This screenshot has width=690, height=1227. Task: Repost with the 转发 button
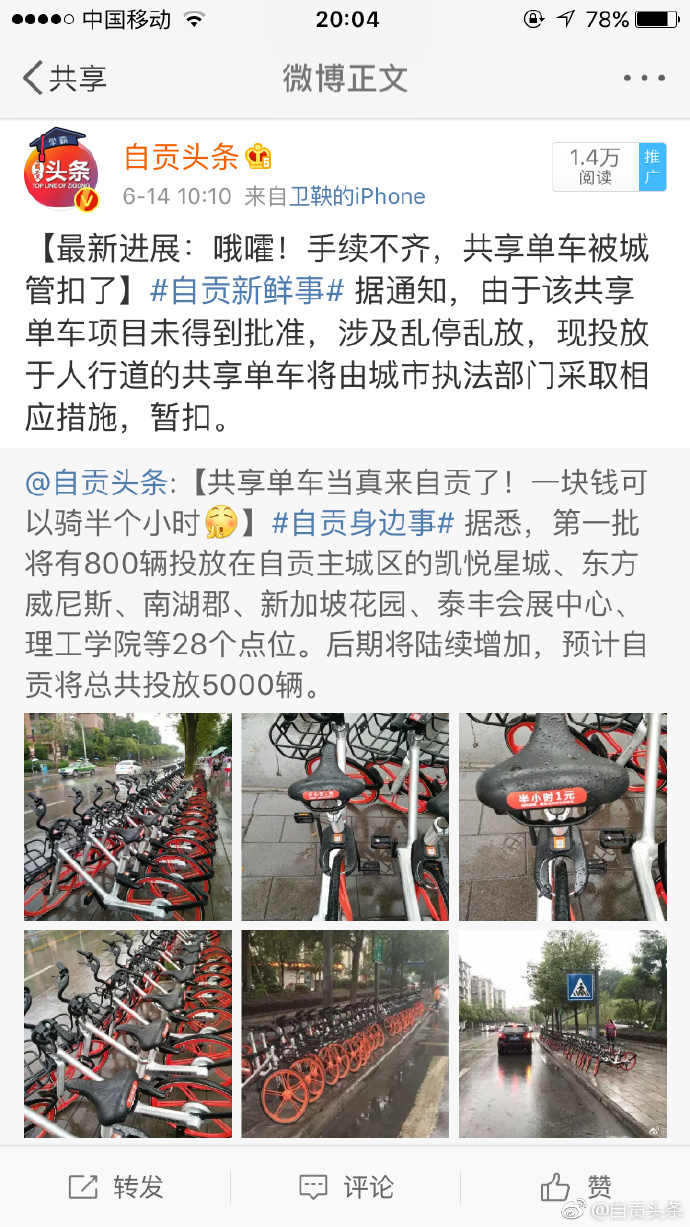116,1187
